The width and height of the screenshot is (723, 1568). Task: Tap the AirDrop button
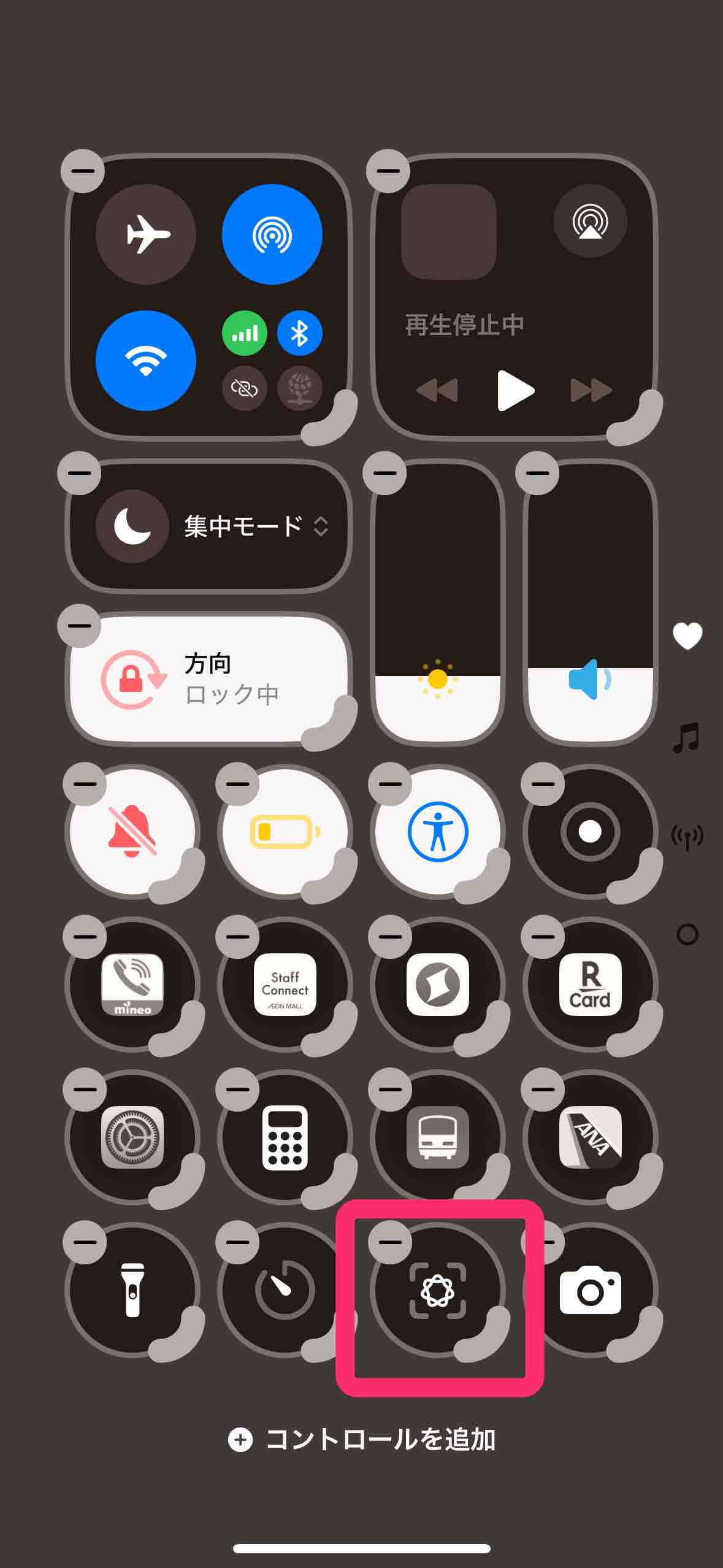pos(272,234)
